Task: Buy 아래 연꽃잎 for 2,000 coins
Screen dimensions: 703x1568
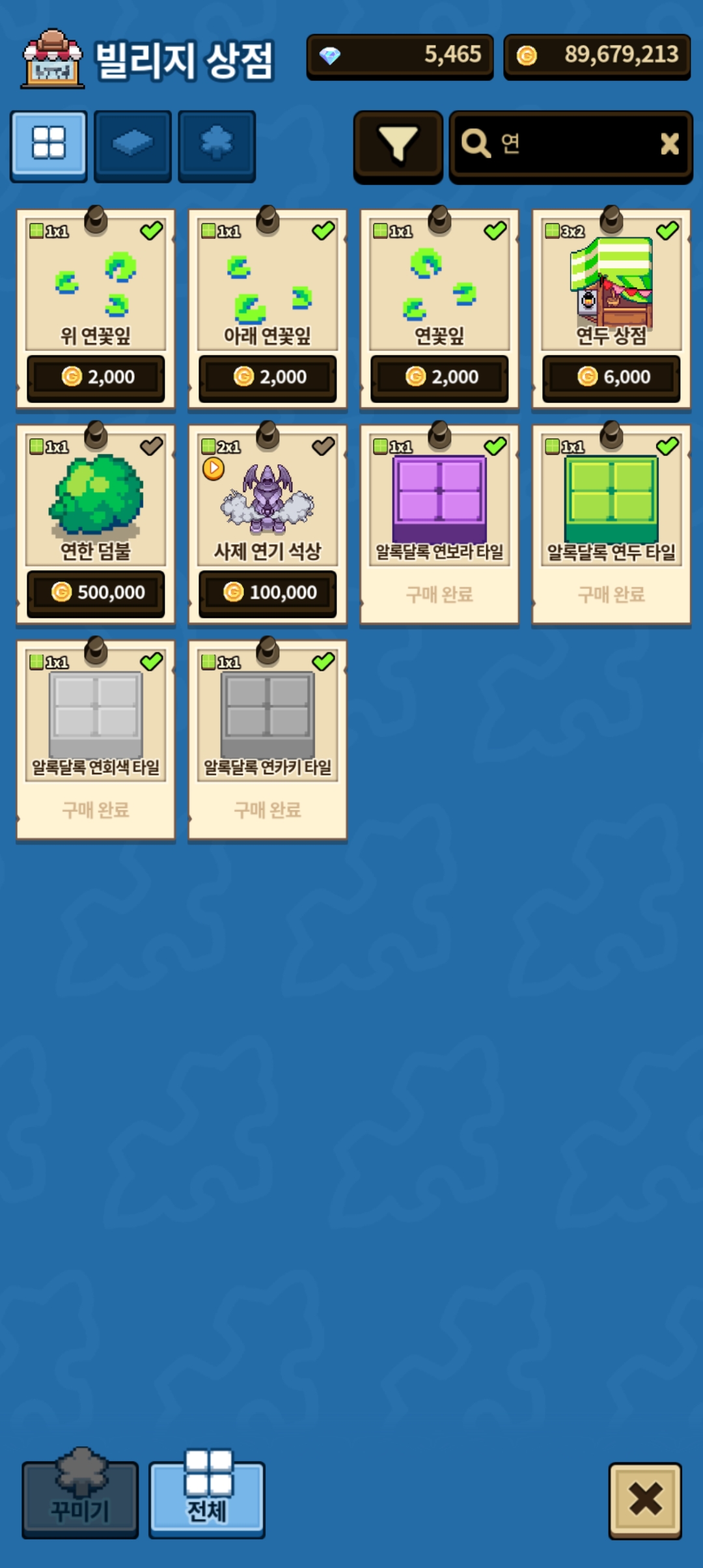Action: (x=268, y=378)
